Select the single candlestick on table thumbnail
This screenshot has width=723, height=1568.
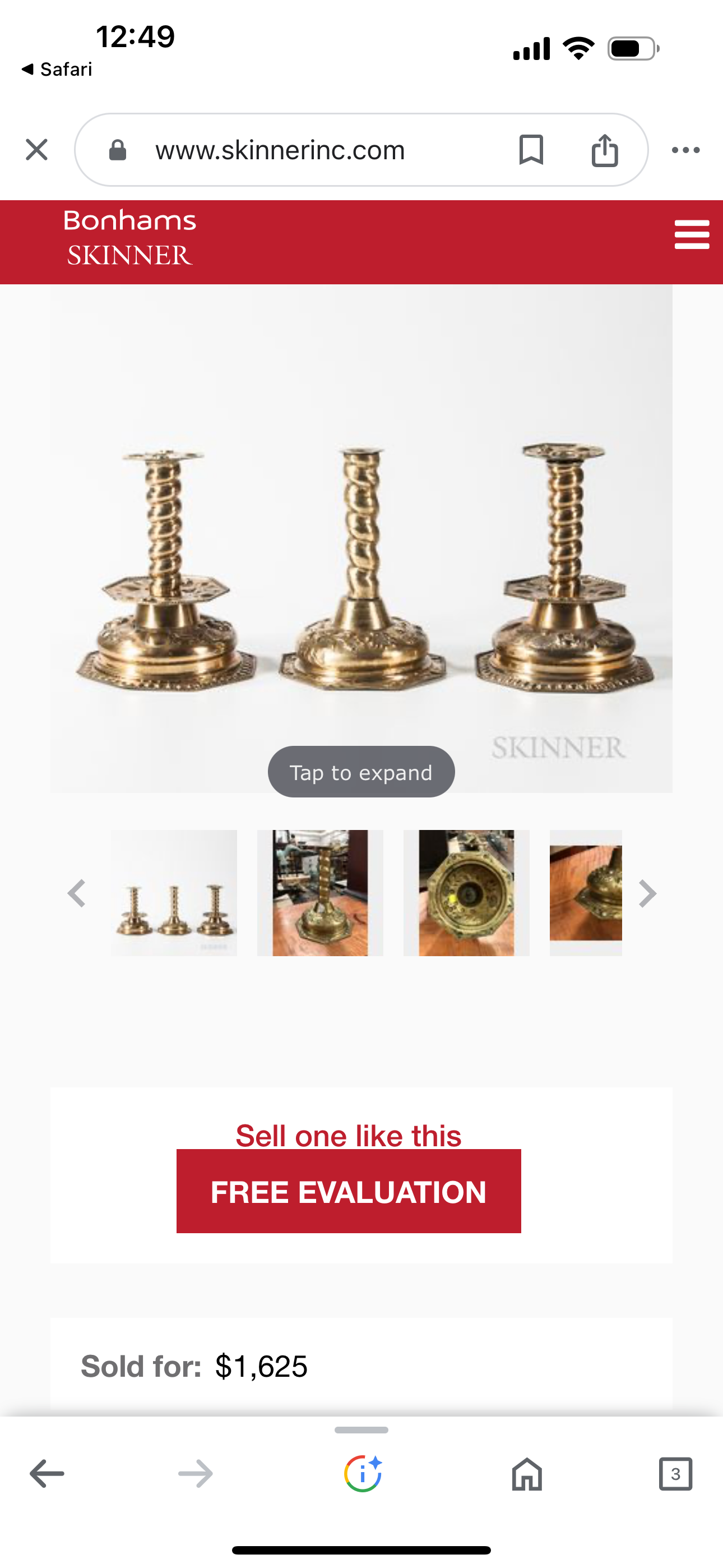coord(320,893)
